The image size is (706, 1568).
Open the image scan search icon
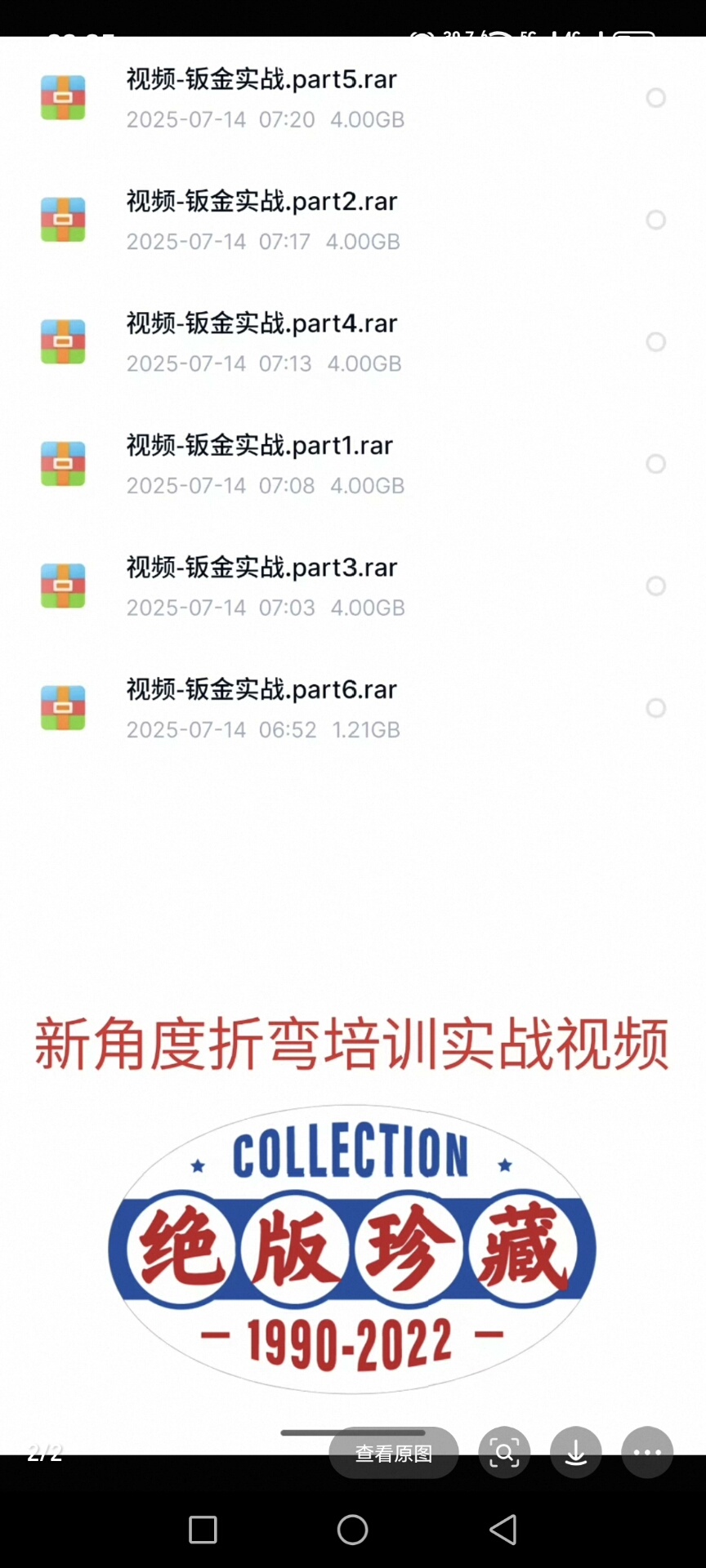click(504, 1453)
